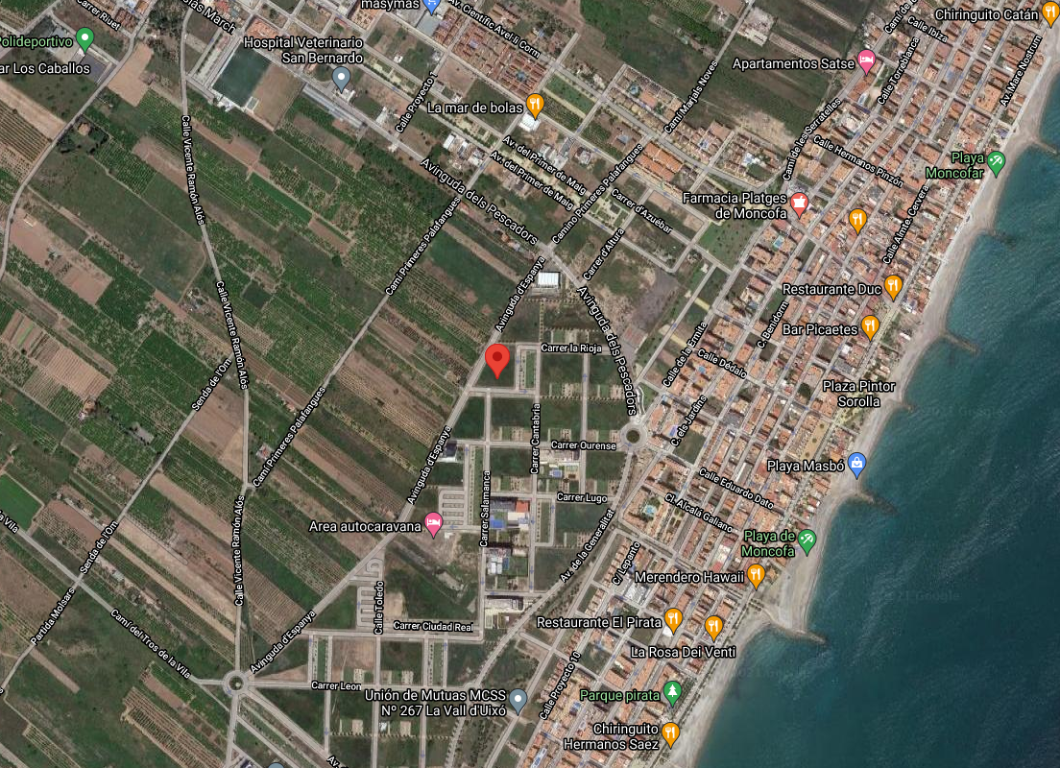This screenshot has height=768, width=1060.
Task: Open Unión de Mutuas MCSS pin
Action: click(517, 700)
